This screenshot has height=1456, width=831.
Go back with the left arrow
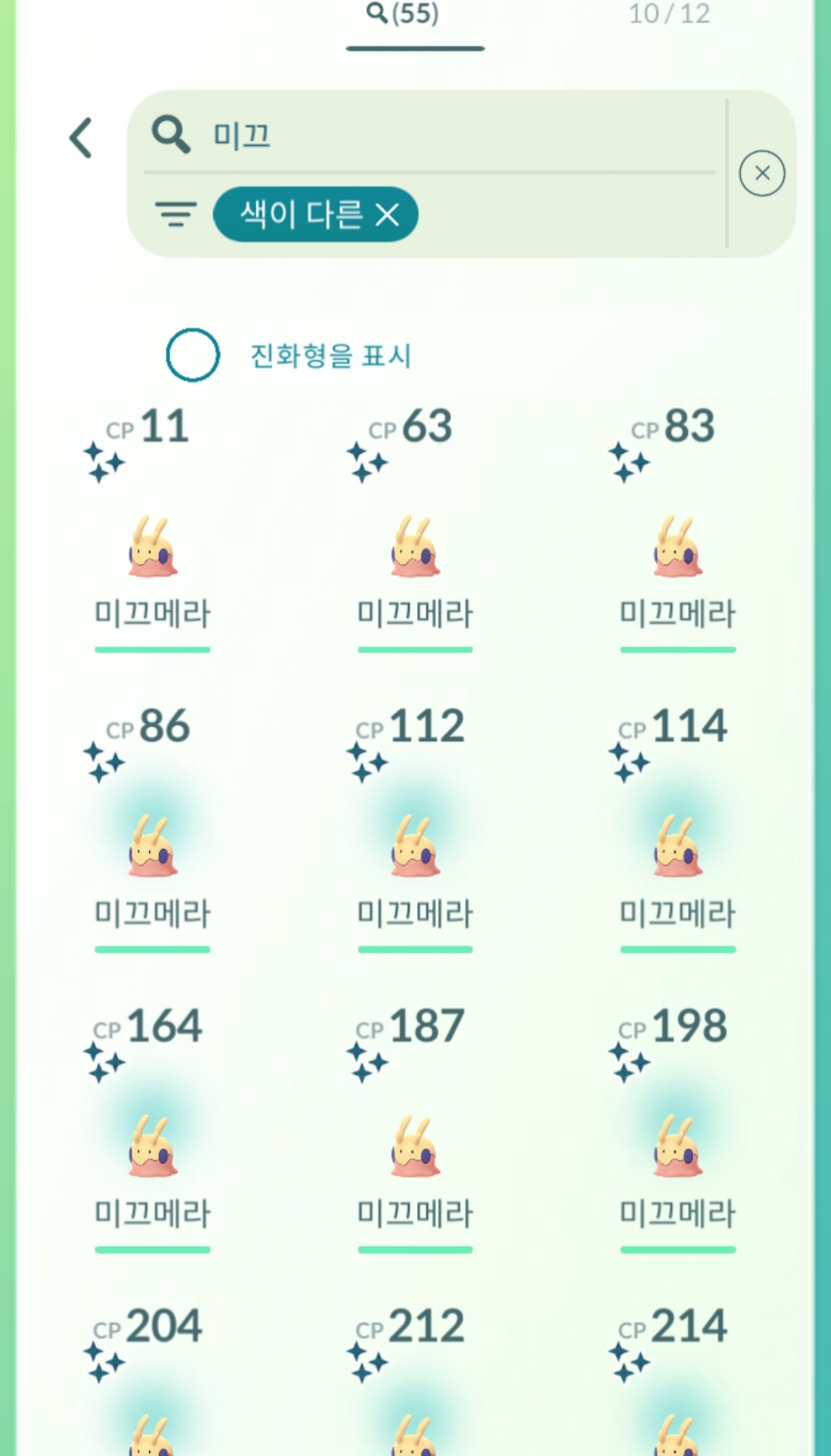coord(82,138)
